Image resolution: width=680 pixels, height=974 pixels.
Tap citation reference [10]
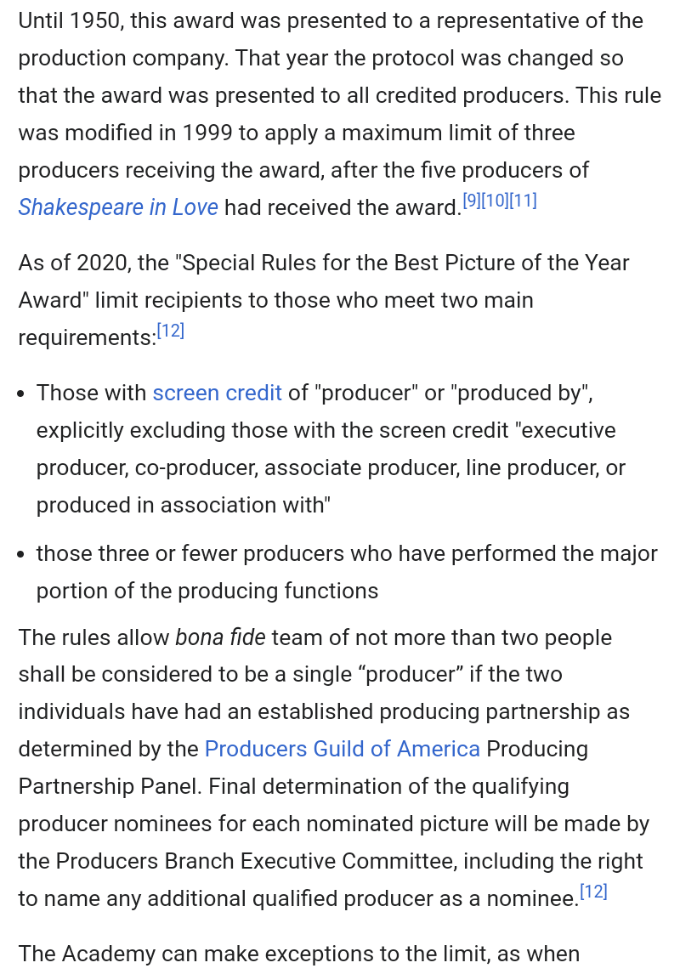tap(495, 202)
